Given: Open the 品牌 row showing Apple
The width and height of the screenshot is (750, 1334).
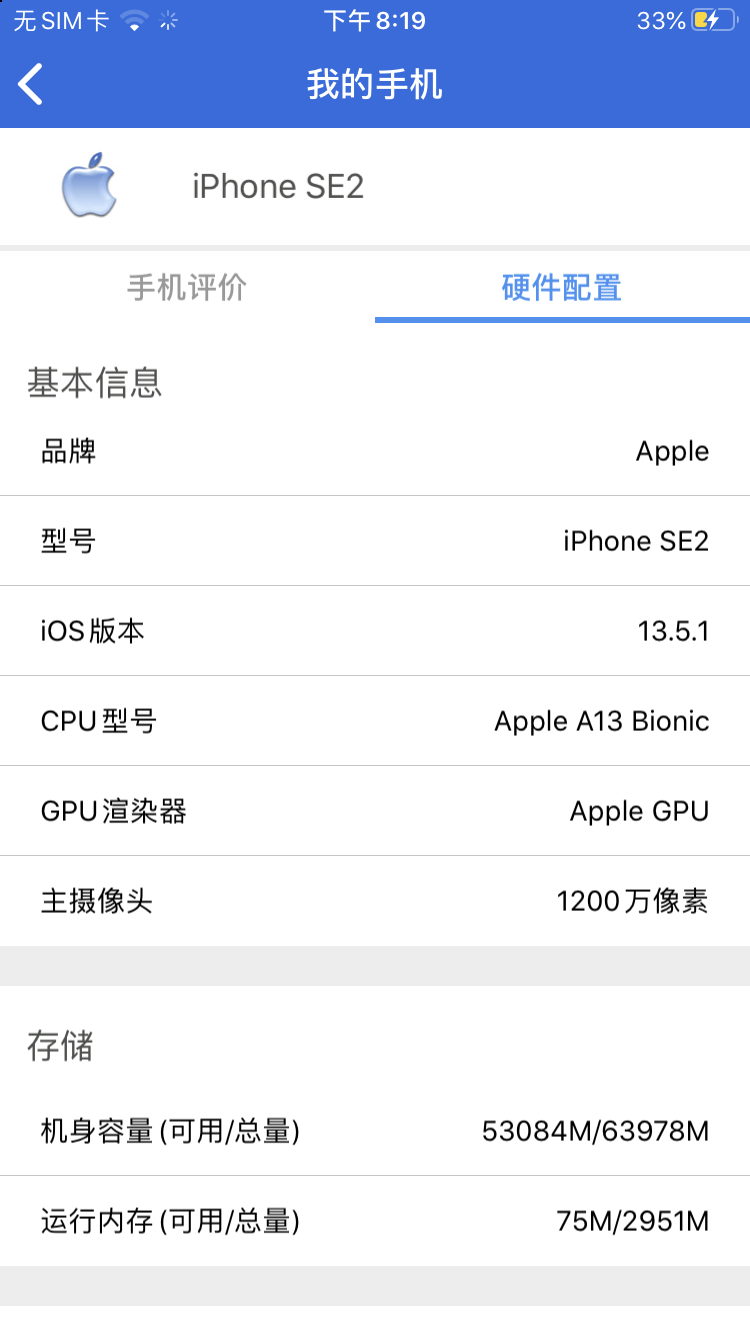Looking at the screenshot, I should coord(375,451).
